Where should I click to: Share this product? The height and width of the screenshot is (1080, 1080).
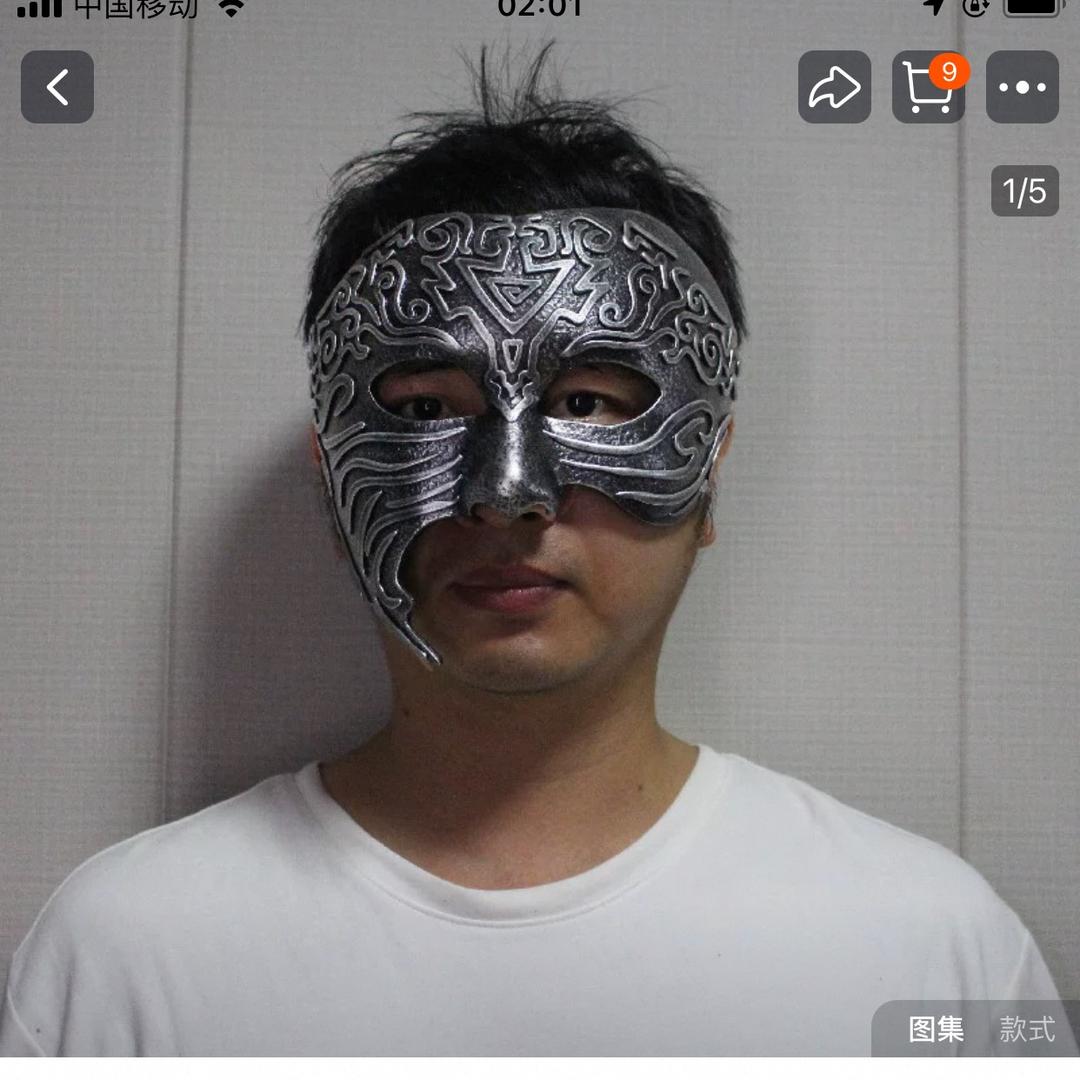[x=834, y=87]
